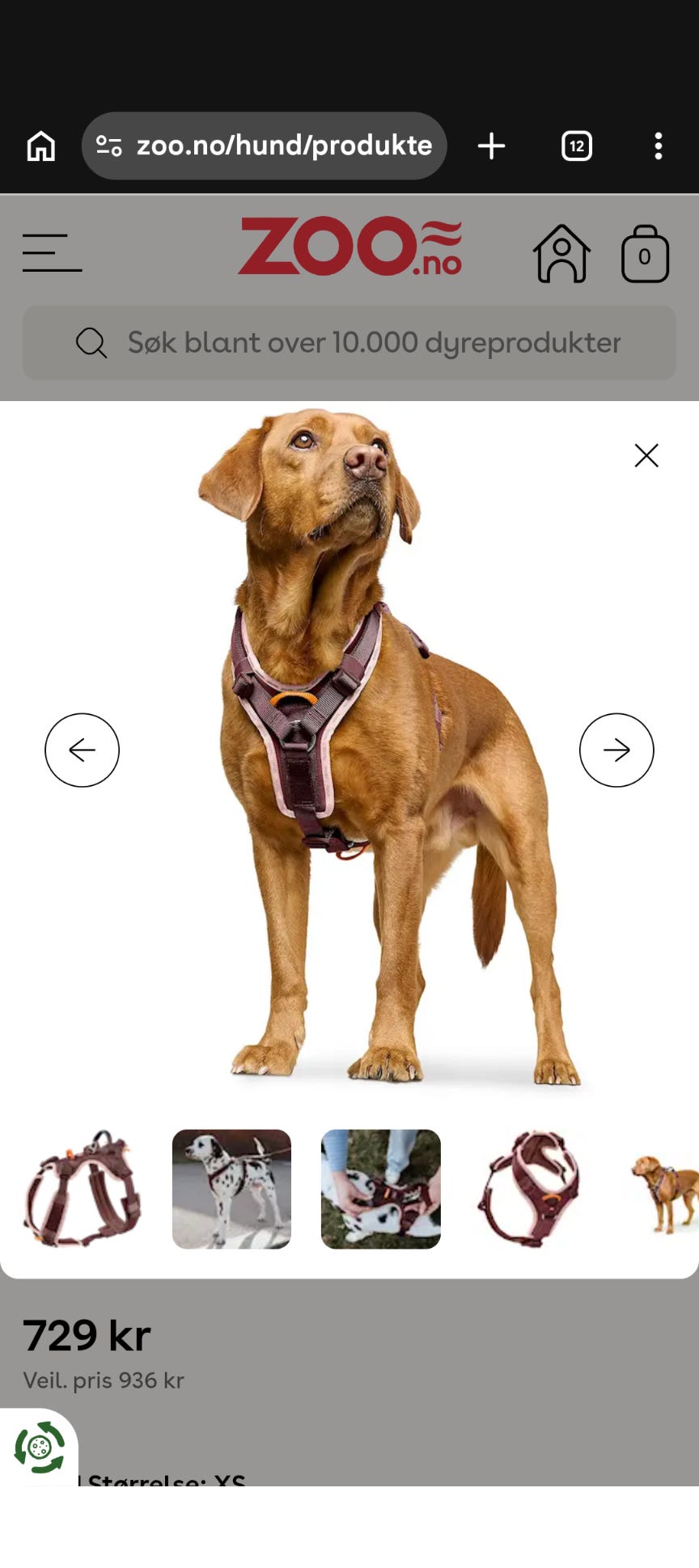Select the brown dog thumbnail

click(663, 1189)
